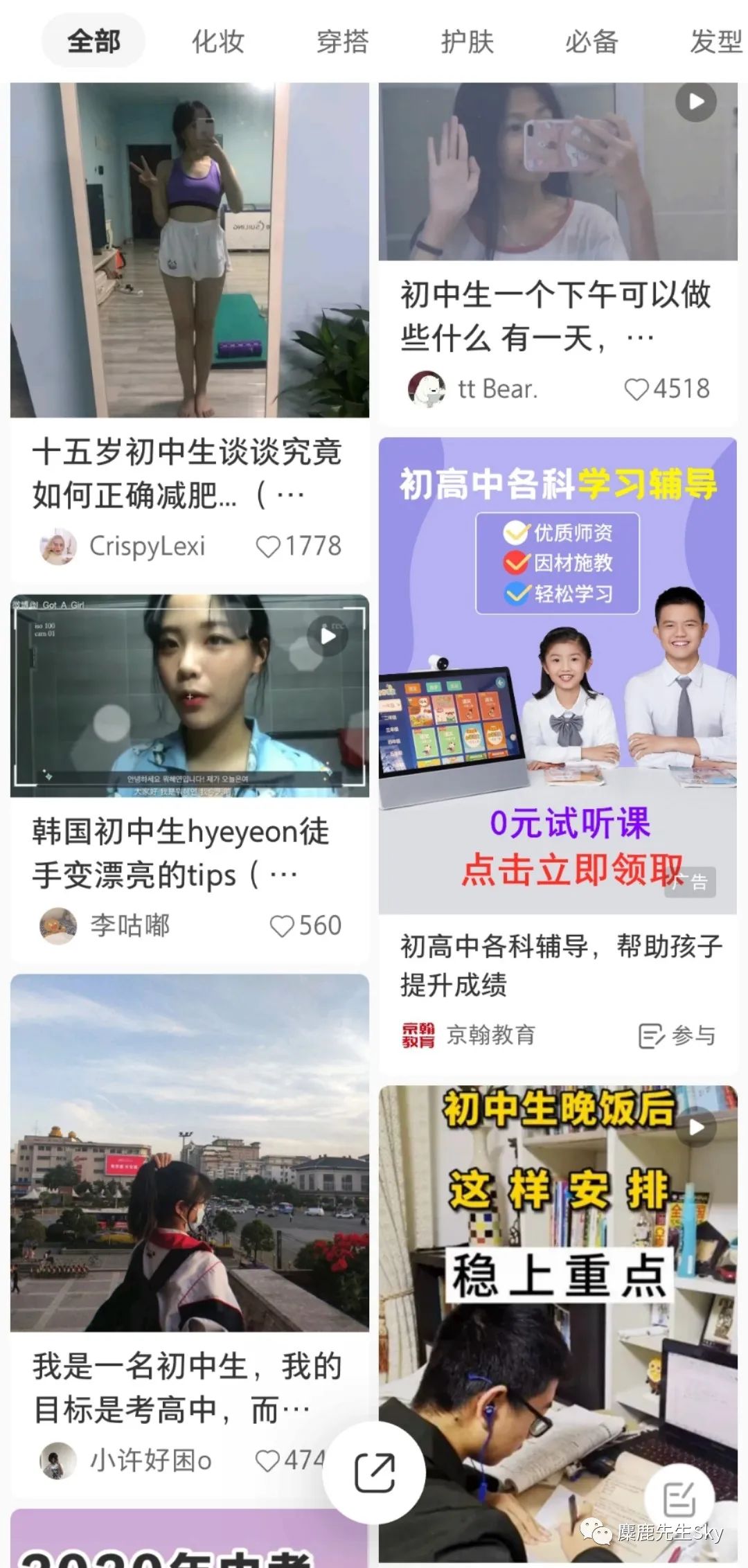Viewport: 748px width, 1568px height.
Task: Tap the floating share button
Action: (x=374, y=1473)
